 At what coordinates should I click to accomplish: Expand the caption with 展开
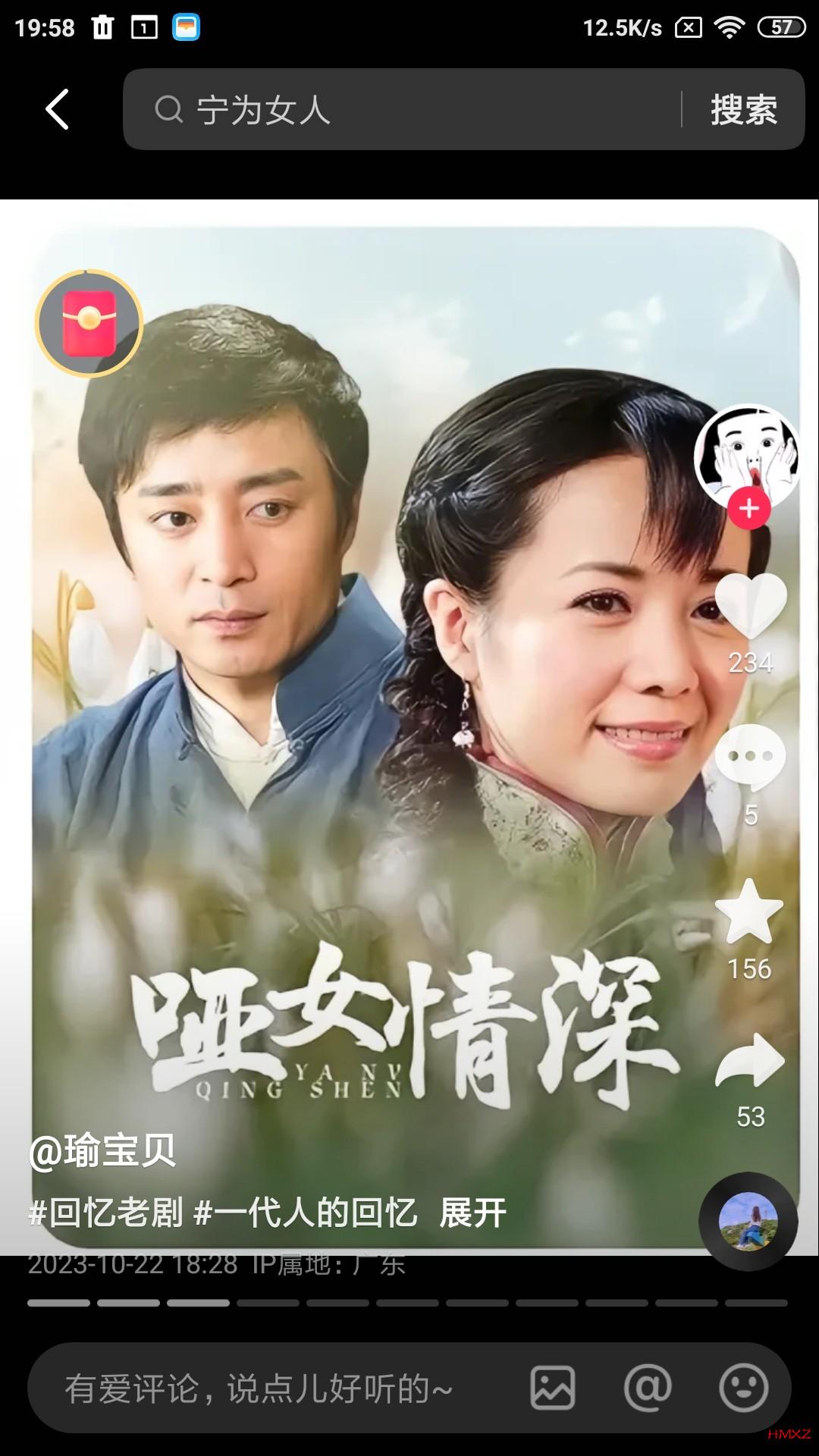473,1213
